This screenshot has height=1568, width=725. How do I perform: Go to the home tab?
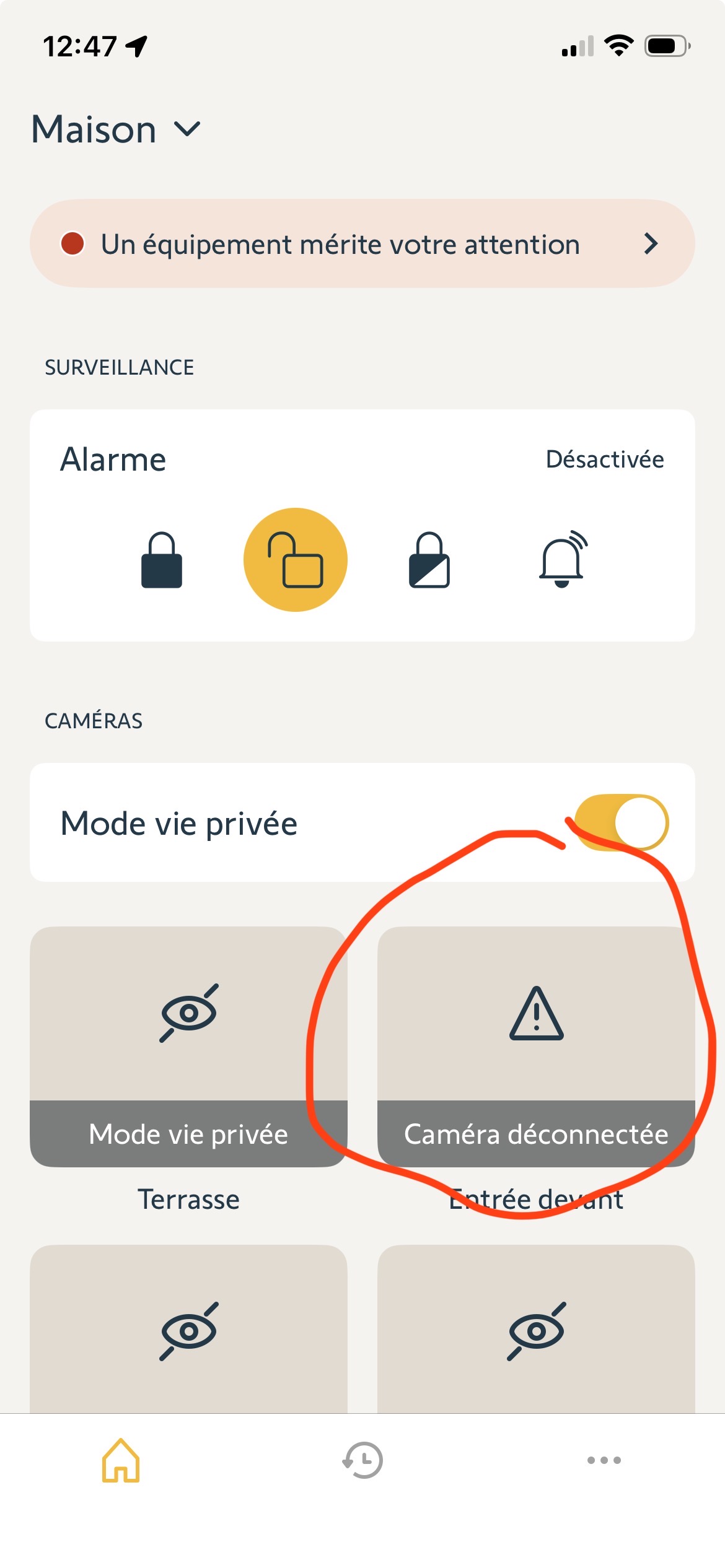[x=121, y=1460]
